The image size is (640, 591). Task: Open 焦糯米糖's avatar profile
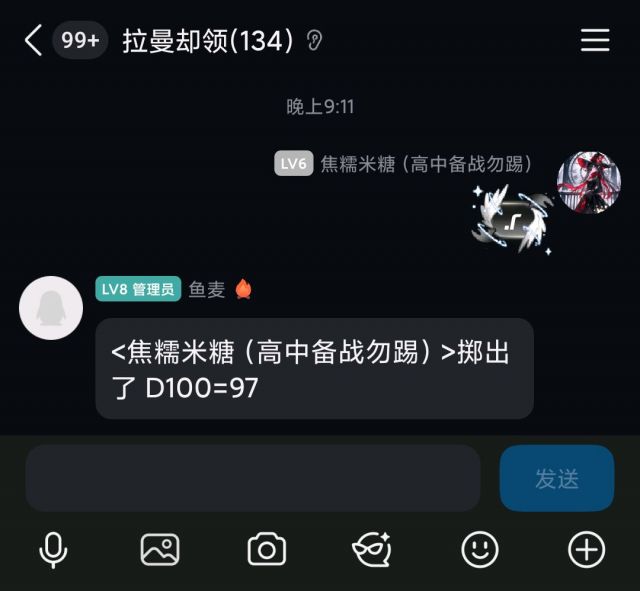[x=589, y=182]
